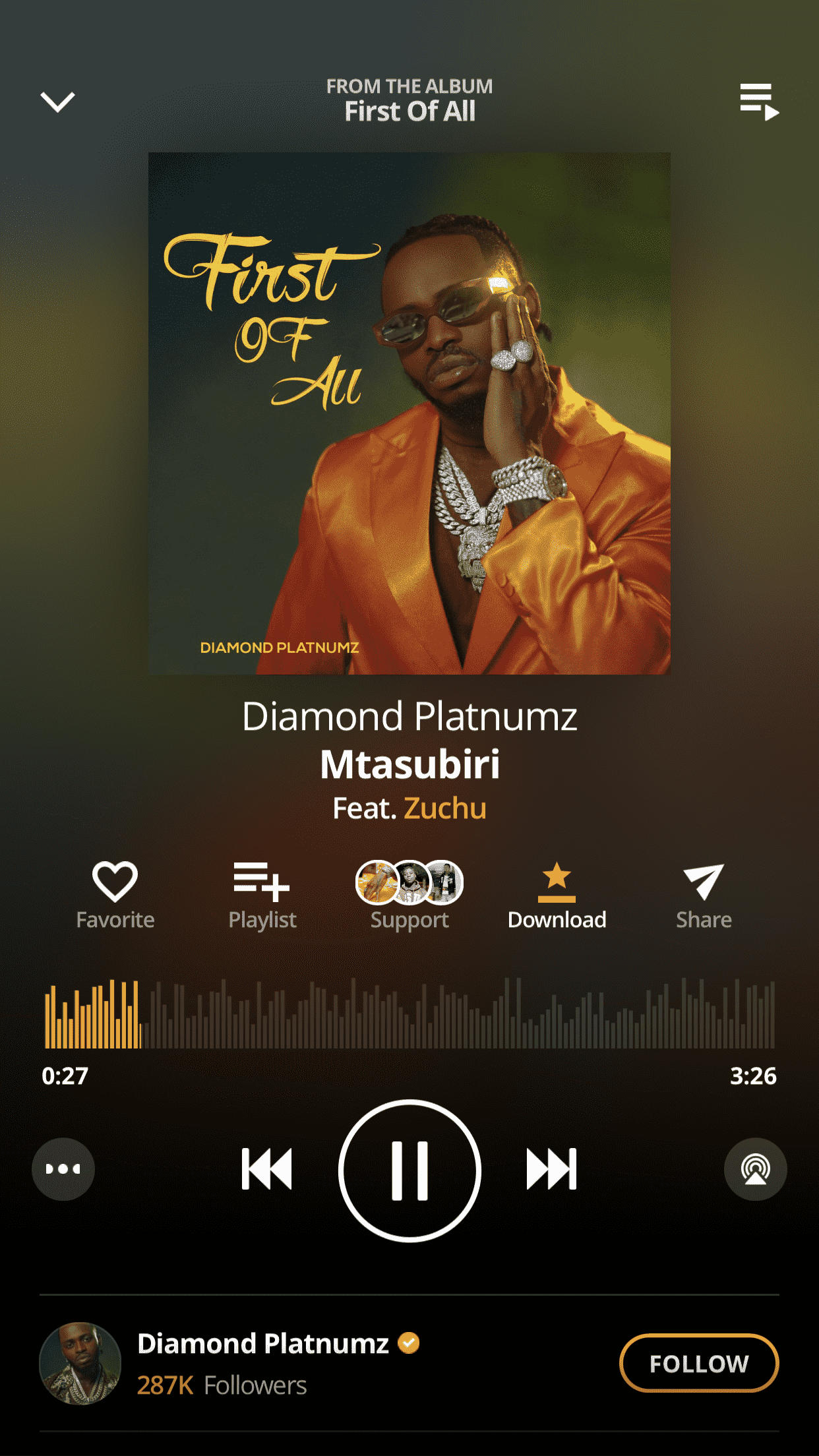Viewport: 819px width, 1456px height.
Task: Open featured artist Zuchu's link
Action: 445,808
